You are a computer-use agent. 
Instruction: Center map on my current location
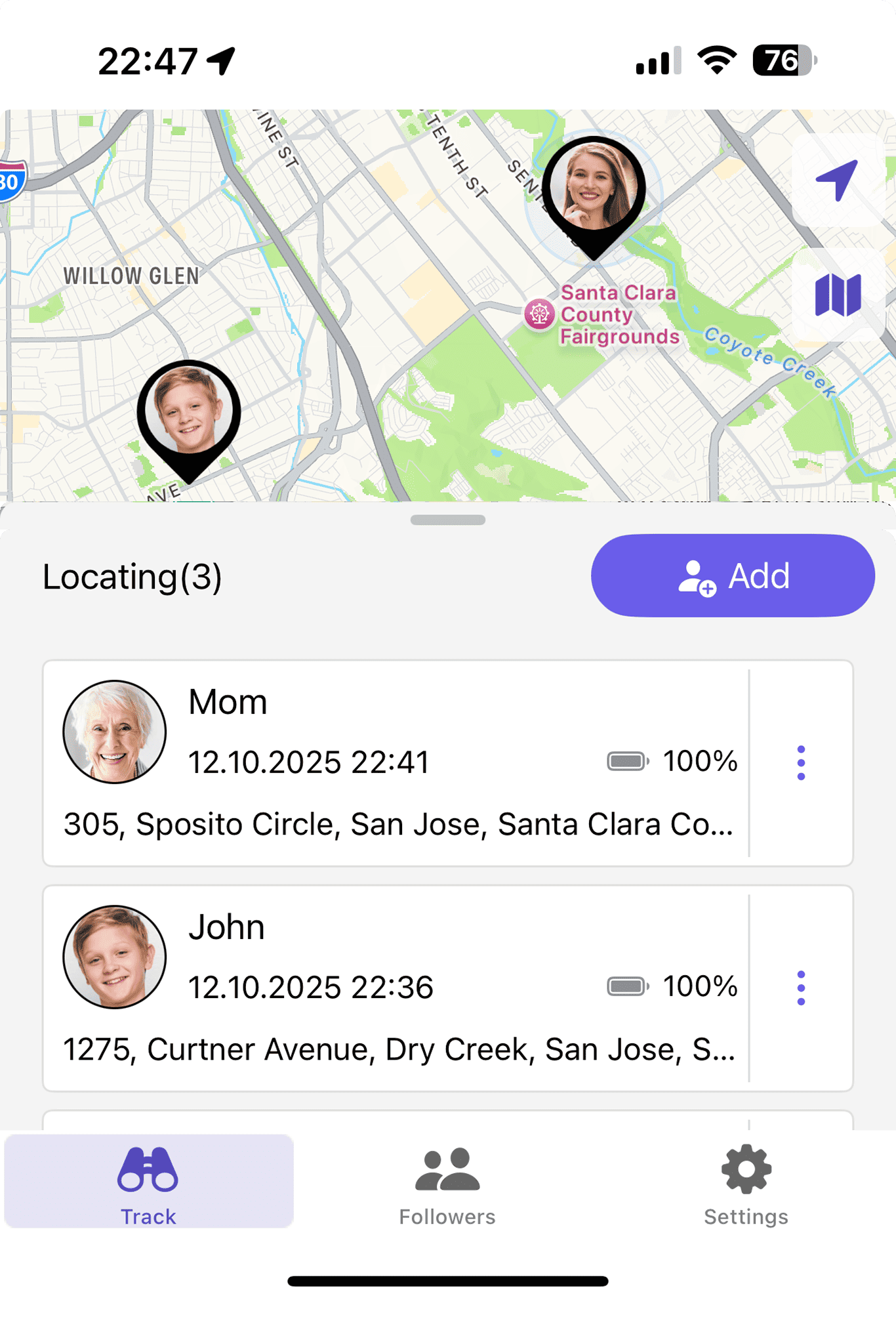point(837,179)
